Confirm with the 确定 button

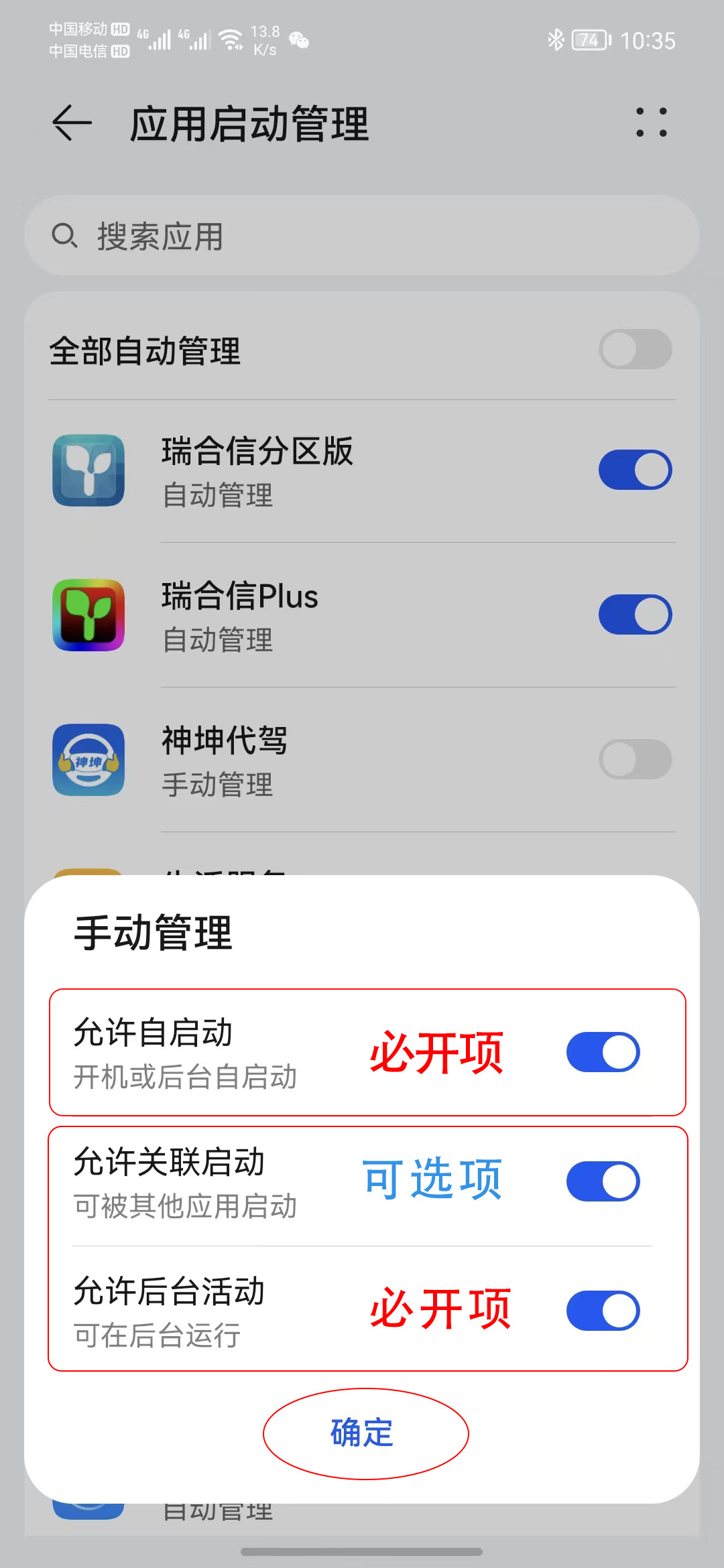[x=363, y=1433]
